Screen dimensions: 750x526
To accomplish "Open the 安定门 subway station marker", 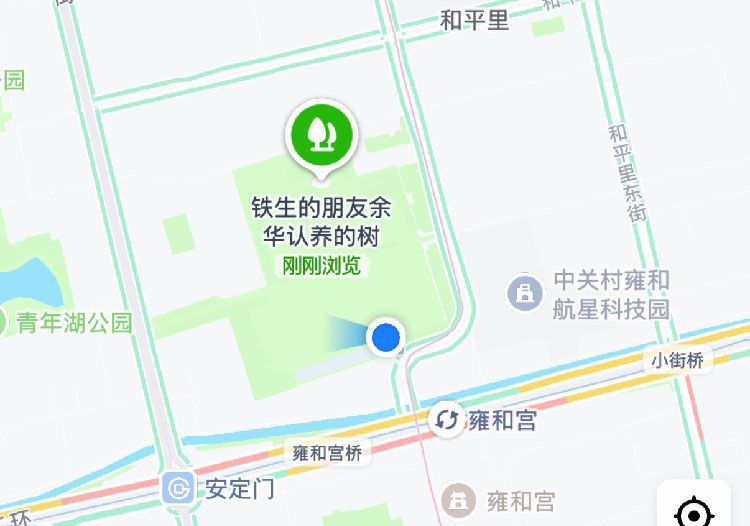I will click(x=179, y=489).
